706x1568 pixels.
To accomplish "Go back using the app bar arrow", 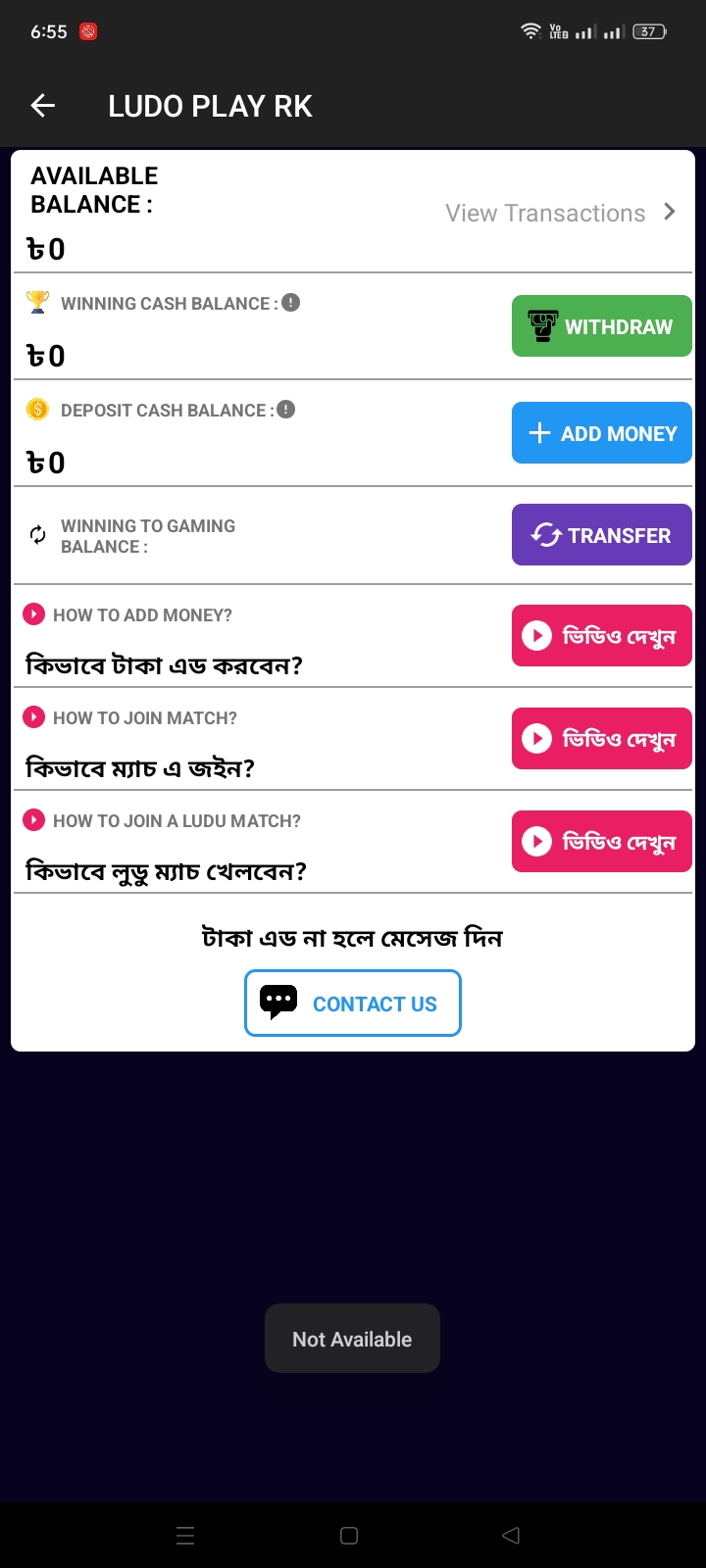I will click(x=43, y=106).
